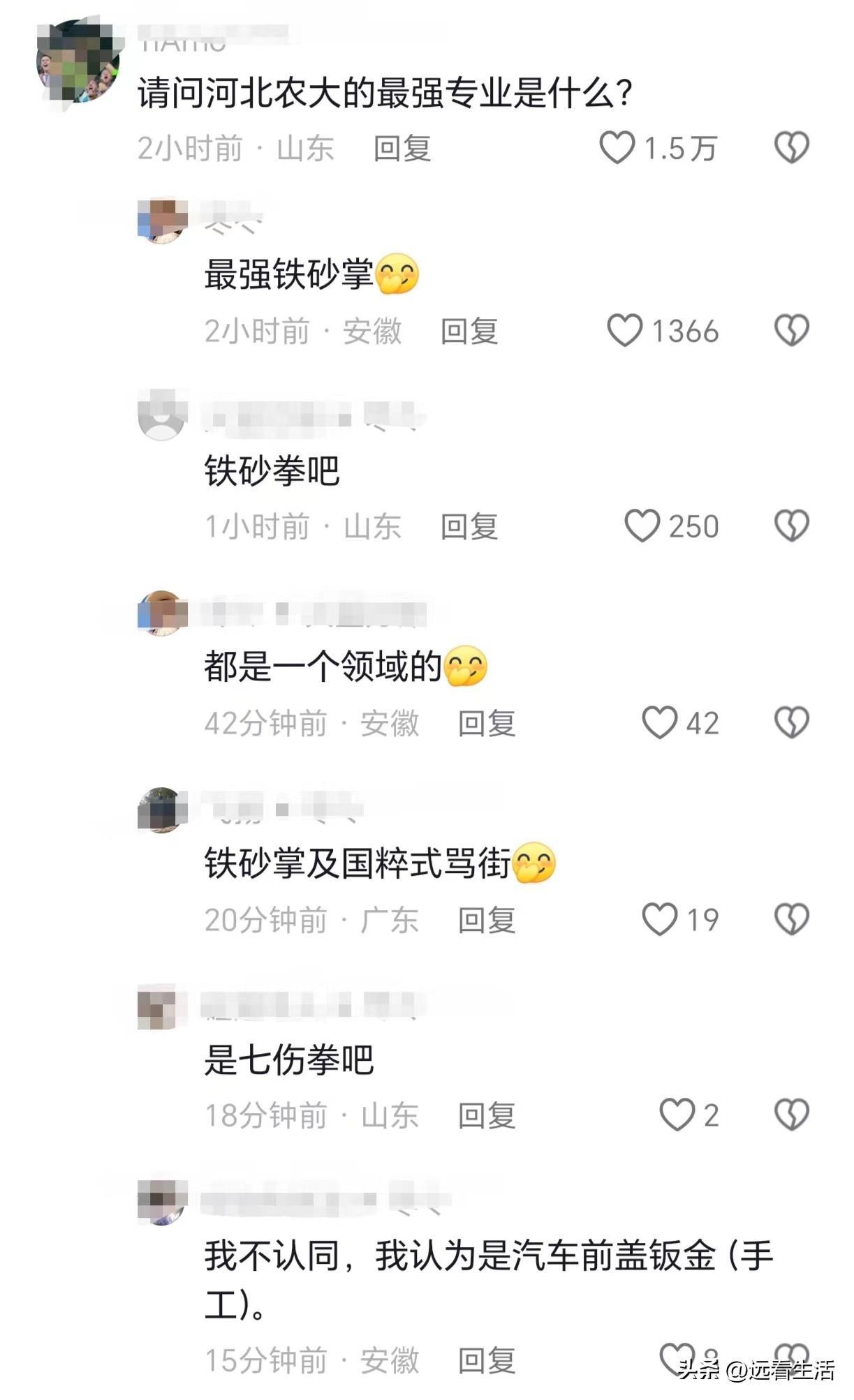This screenshot has width=854, height=1400.
Task: Dislike the 铁砂掌及国粹式骂街 reply
Action: coord(791,920)
